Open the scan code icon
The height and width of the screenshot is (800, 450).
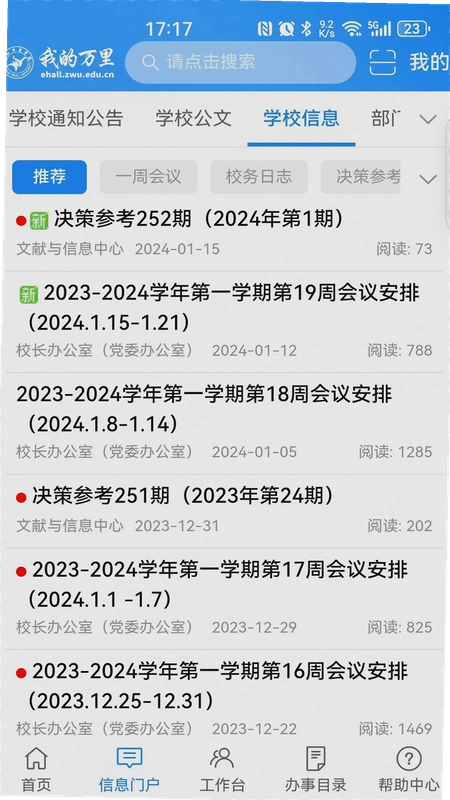382,63
